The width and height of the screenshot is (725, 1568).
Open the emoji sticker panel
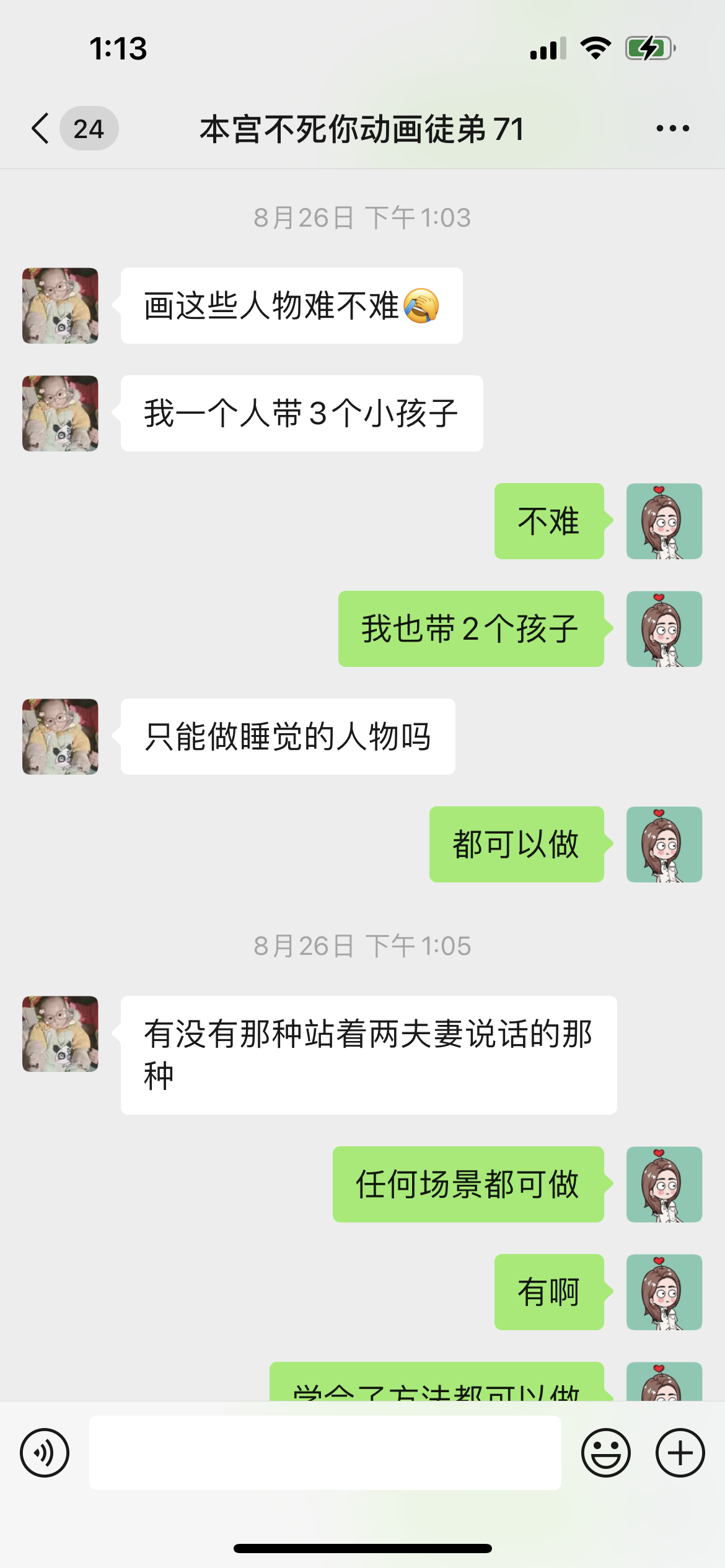605,1452
